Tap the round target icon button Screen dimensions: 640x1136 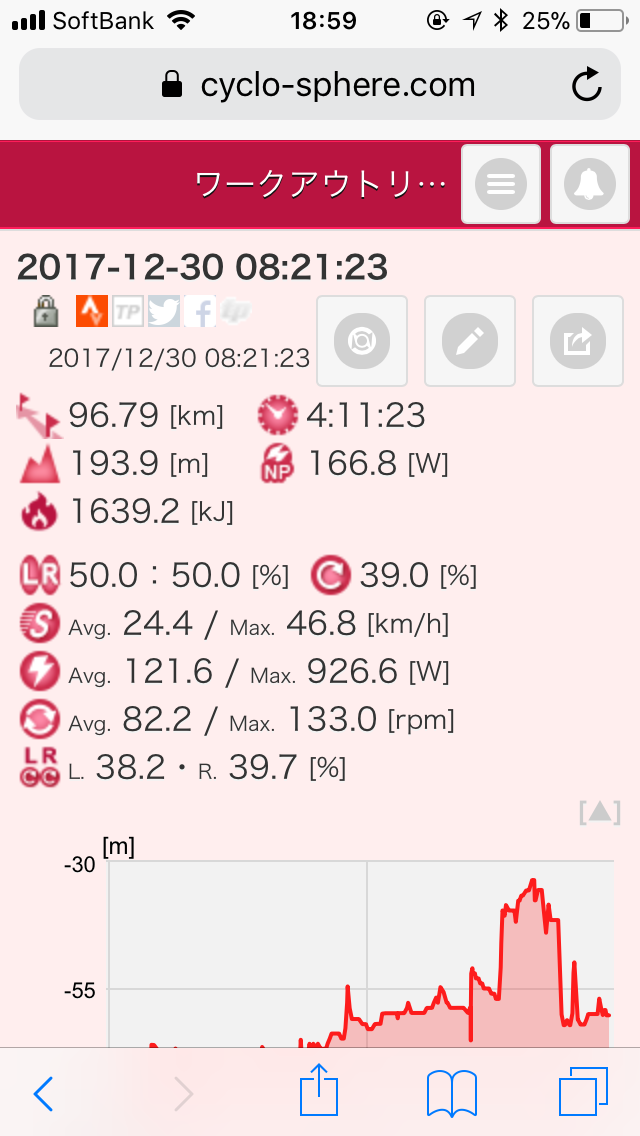pos(362,341)
